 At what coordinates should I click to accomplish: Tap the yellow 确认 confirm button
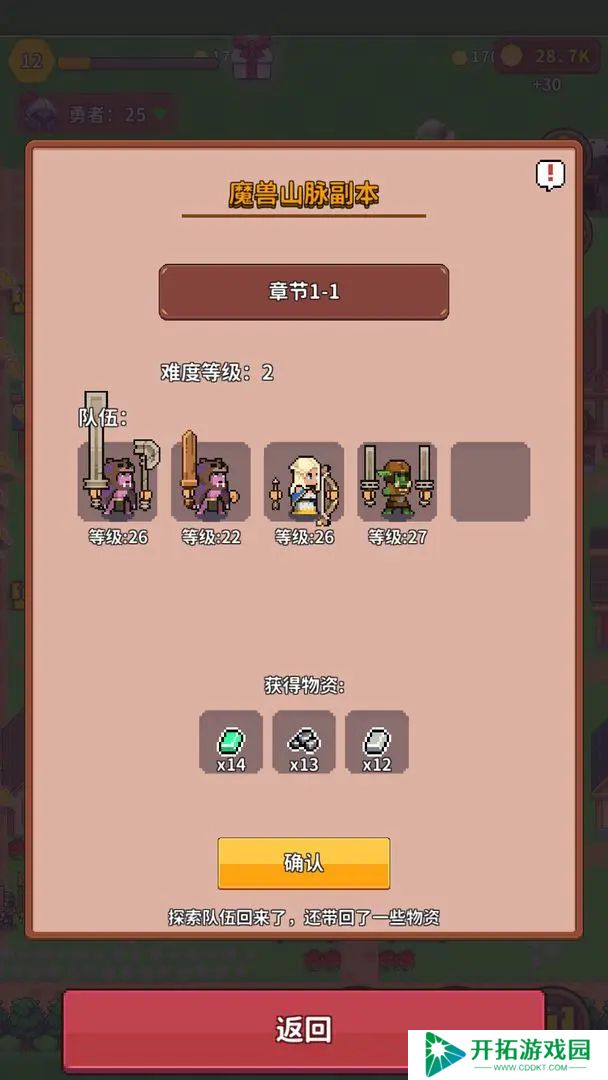[x=303, y=863]
